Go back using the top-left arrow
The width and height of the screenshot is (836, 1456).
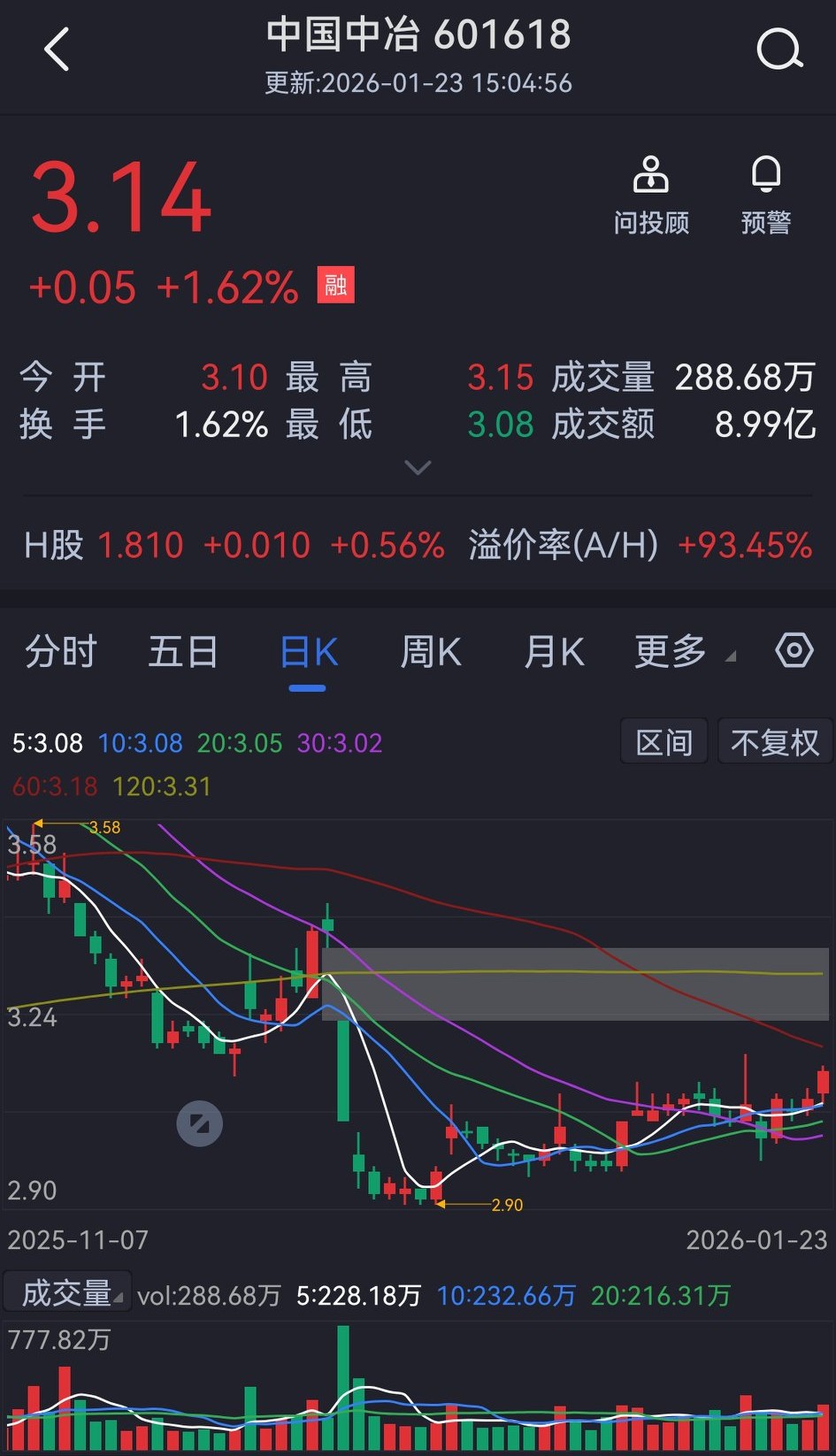pyautogui.click(x=57, y=50)
